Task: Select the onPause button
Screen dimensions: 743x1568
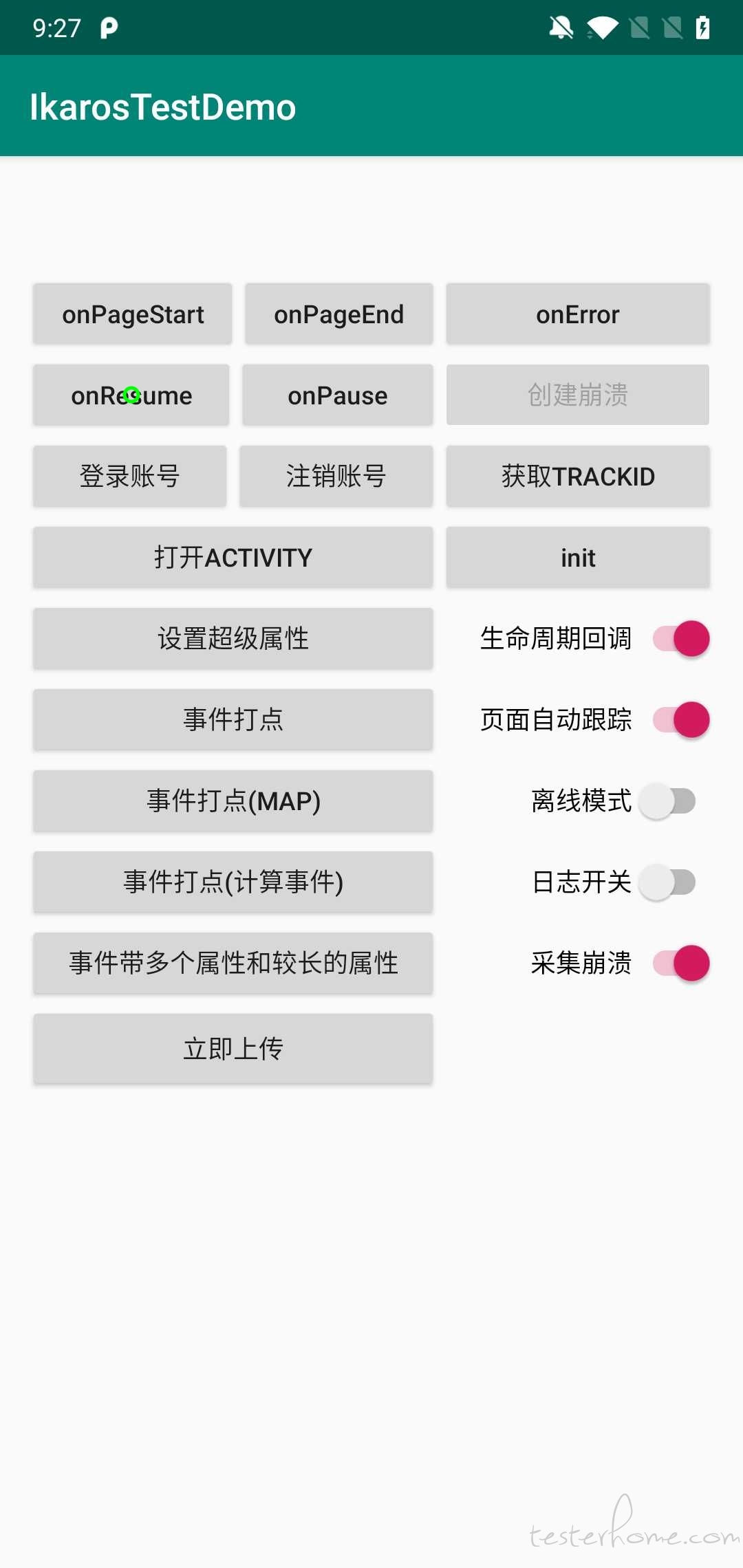Action: (337, 395)
